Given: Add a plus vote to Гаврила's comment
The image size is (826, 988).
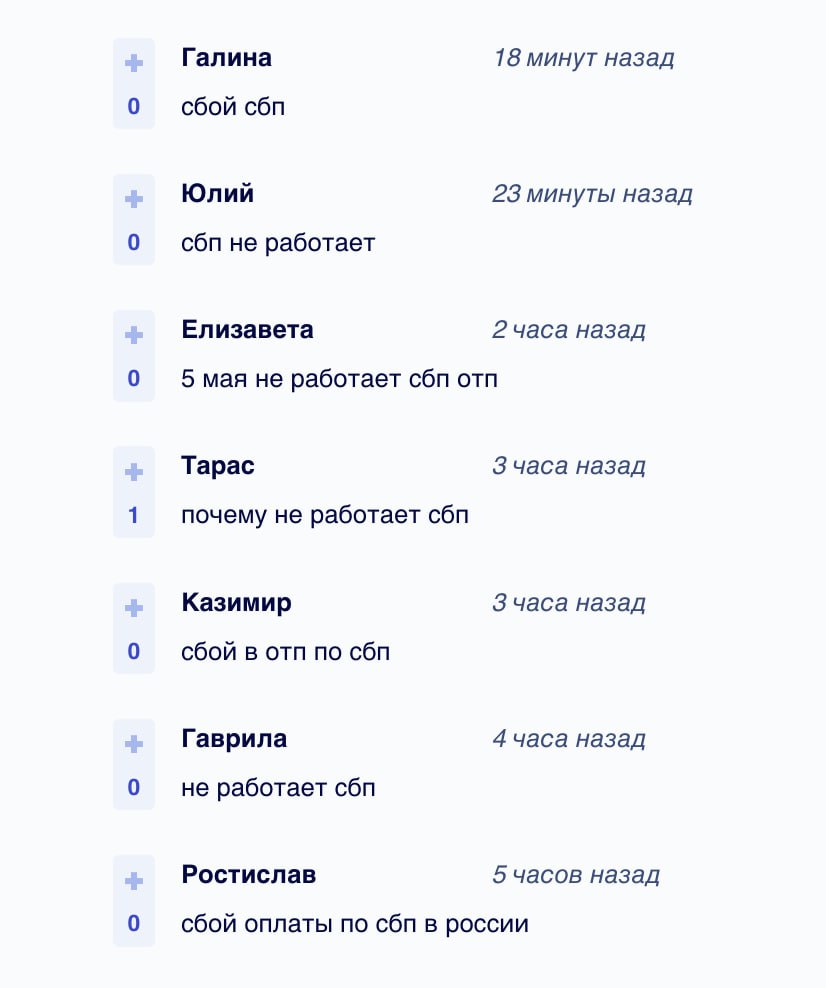Looking at the screenshot, I should [134, 744].
